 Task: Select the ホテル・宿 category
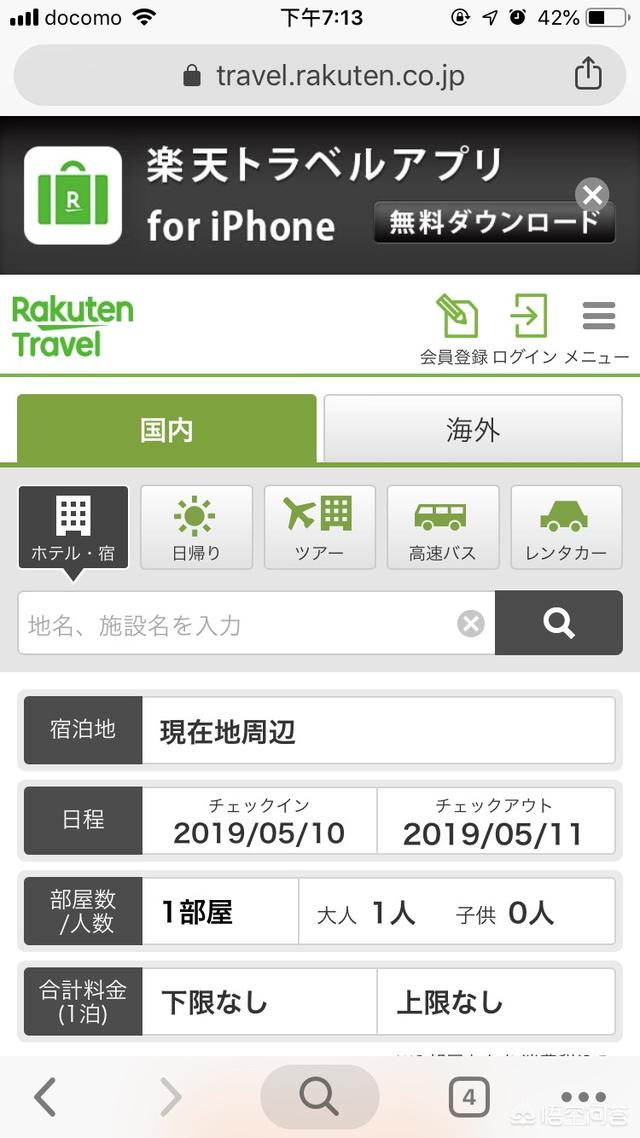[x=73, y=527]
